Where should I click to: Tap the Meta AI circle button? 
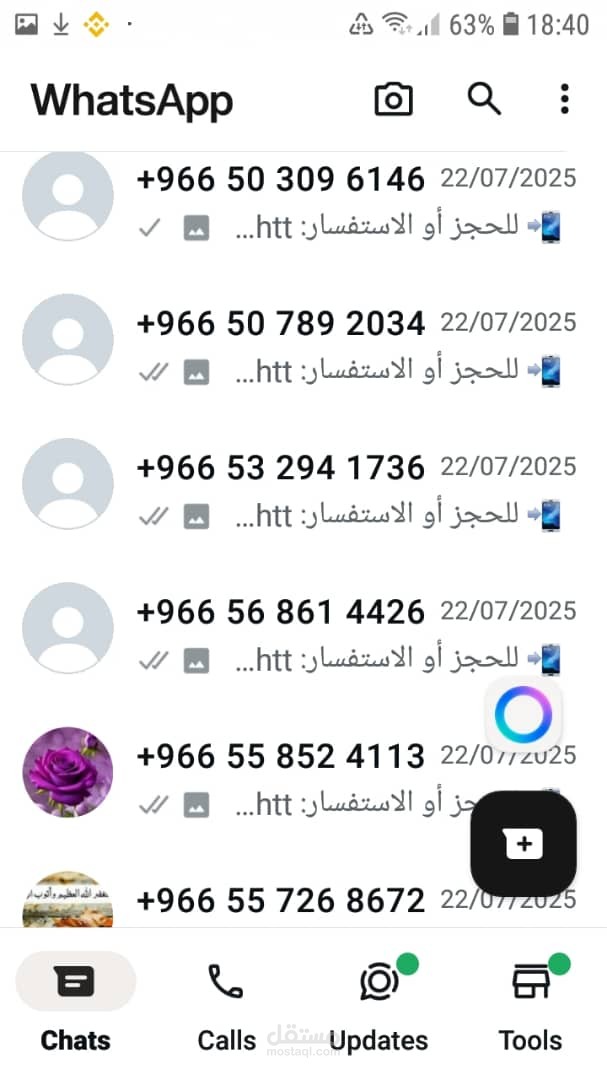524,716
